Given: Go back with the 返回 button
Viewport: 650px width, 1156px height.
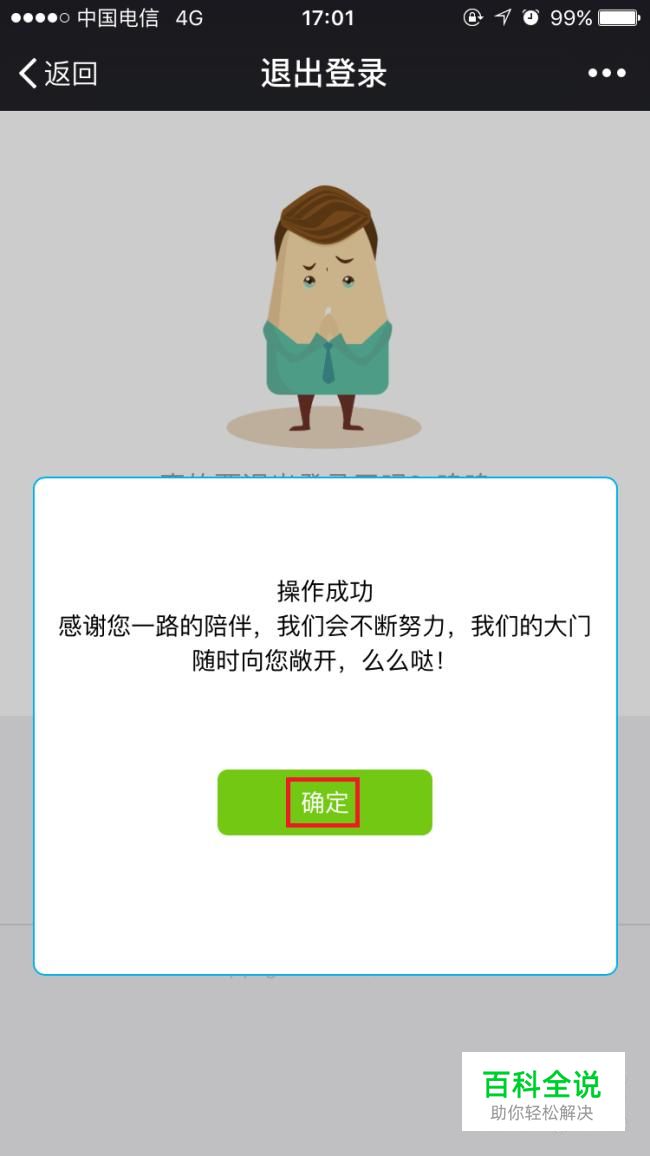Looking at the screenshot, I should (58, 74).
